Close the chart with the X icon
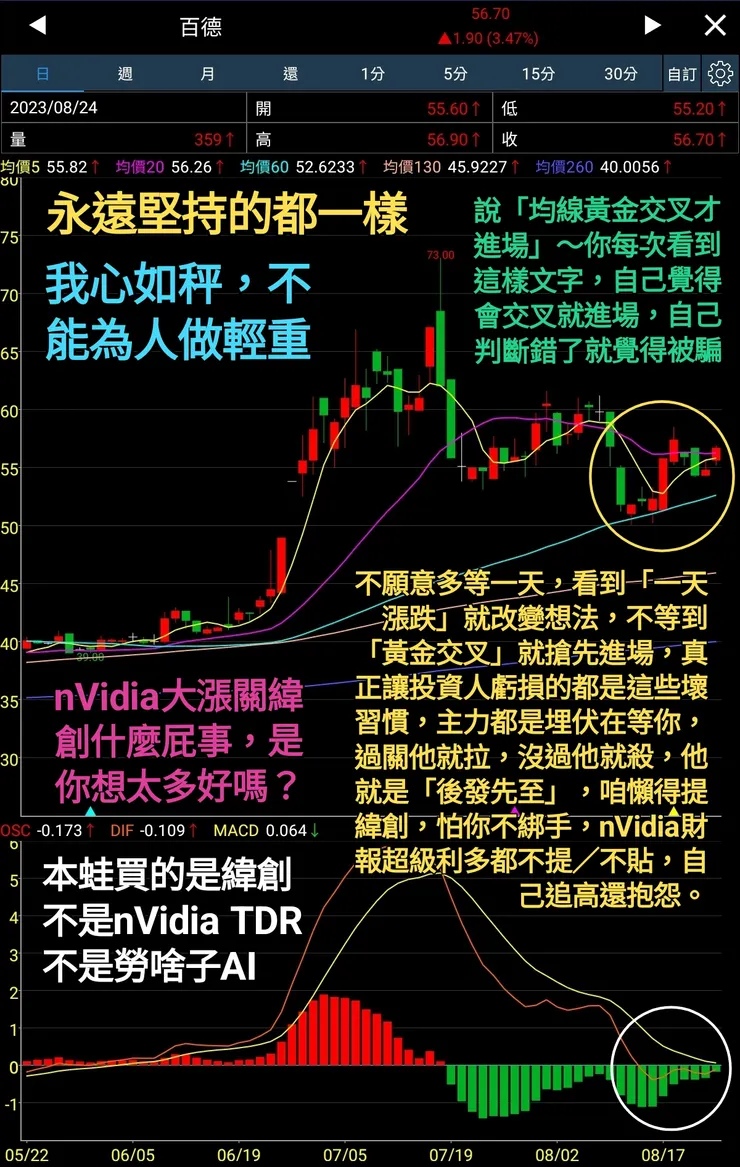 tap(715, 27)
